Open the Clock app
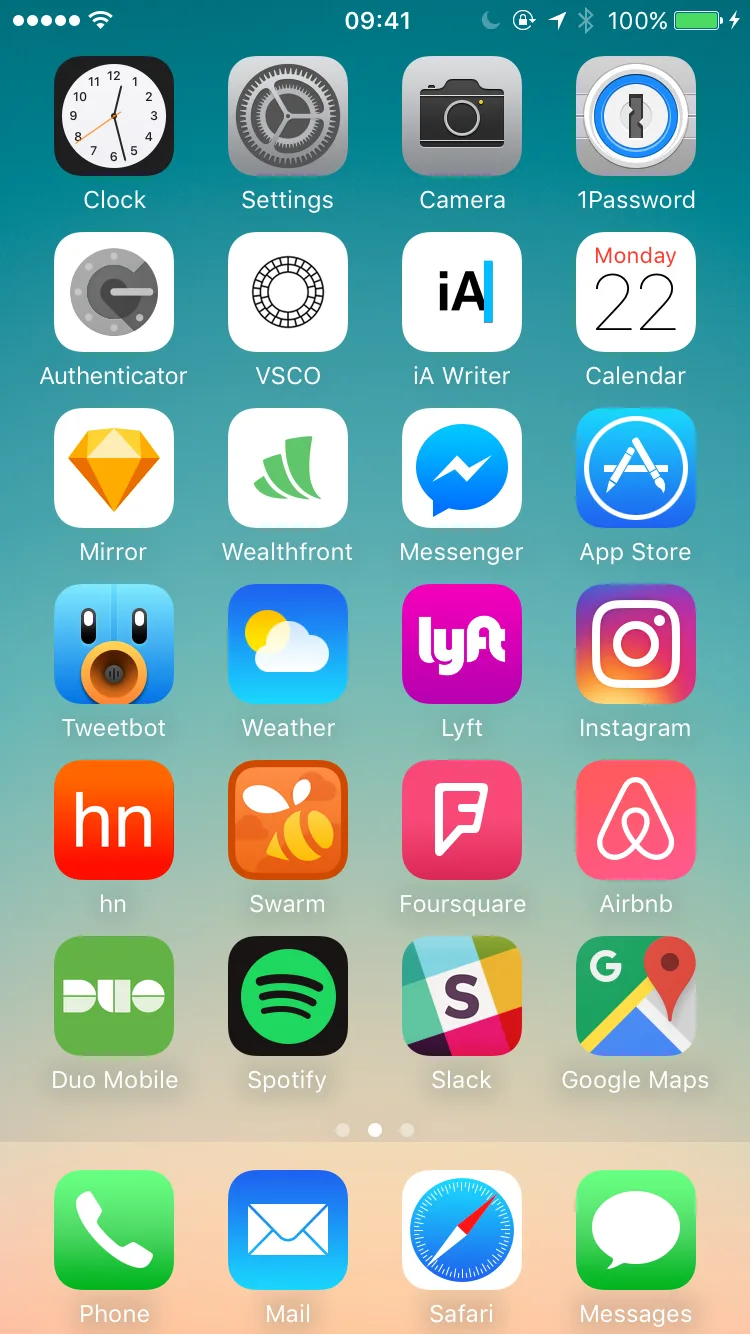 pos(114,116)
